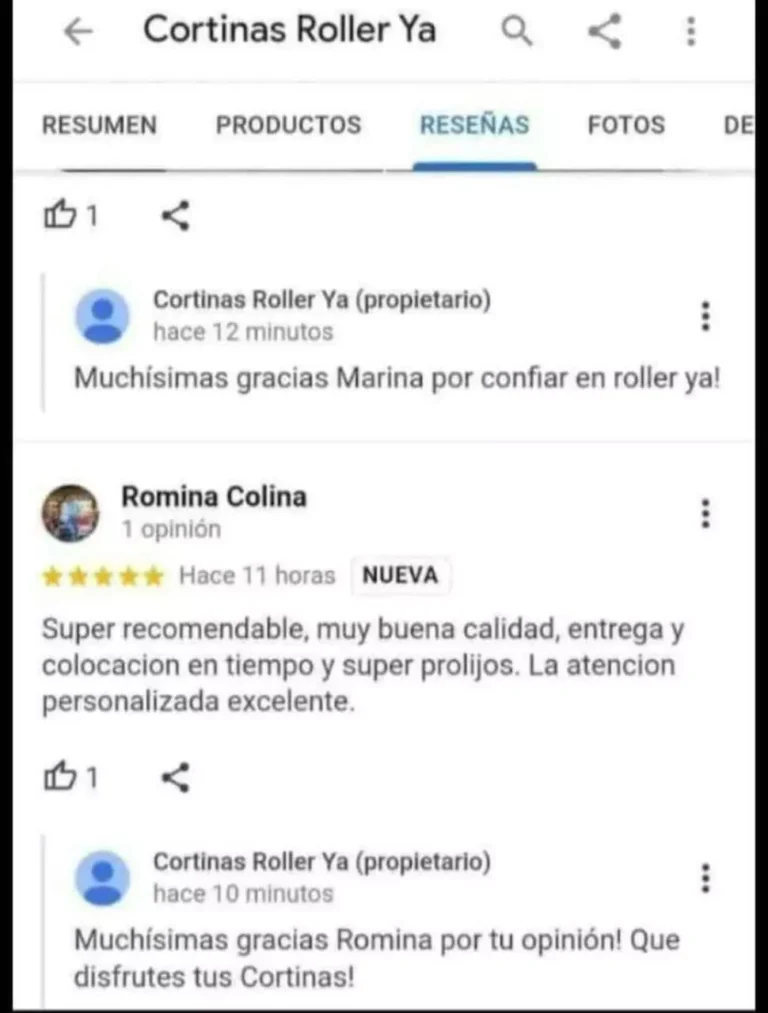The width and height of the screenshot is (768, 1013).
Task: Open options for owner's reply to Marina
Action: [706, 316]
